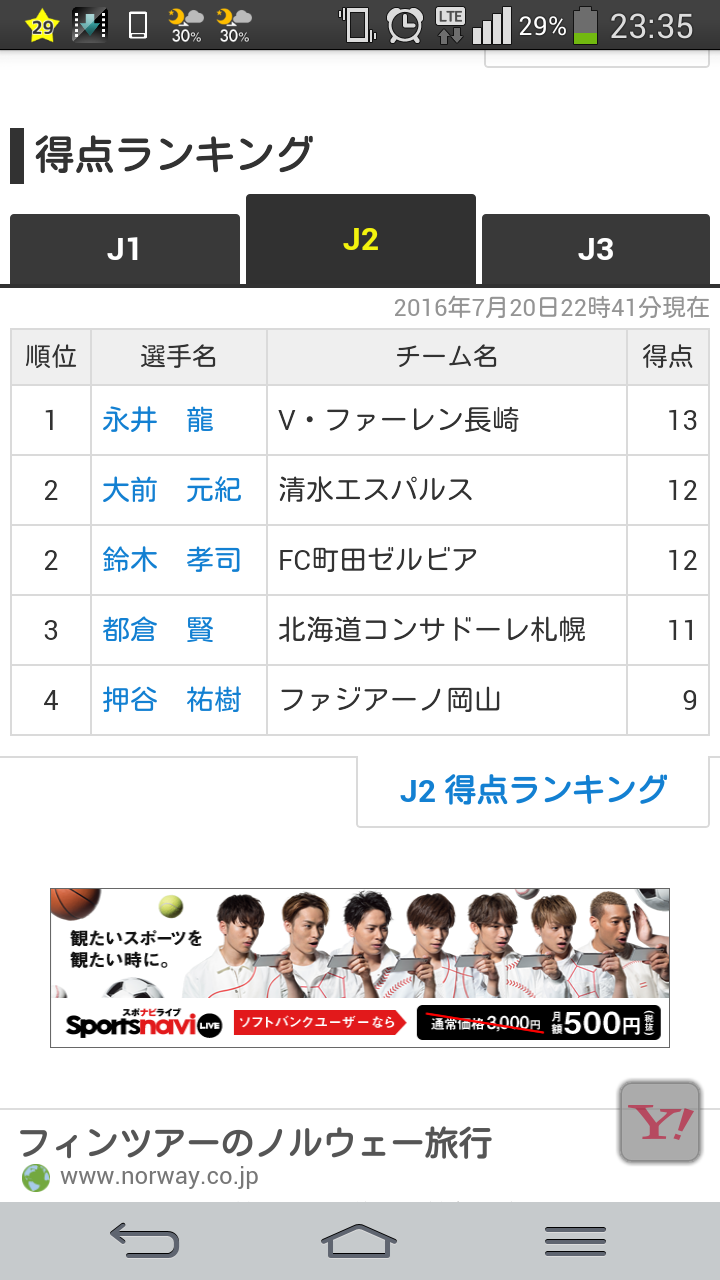The width and height of the screenshot is (720, 1280).
Task: Switch to the J1 ranking tab
Action: 125,249
